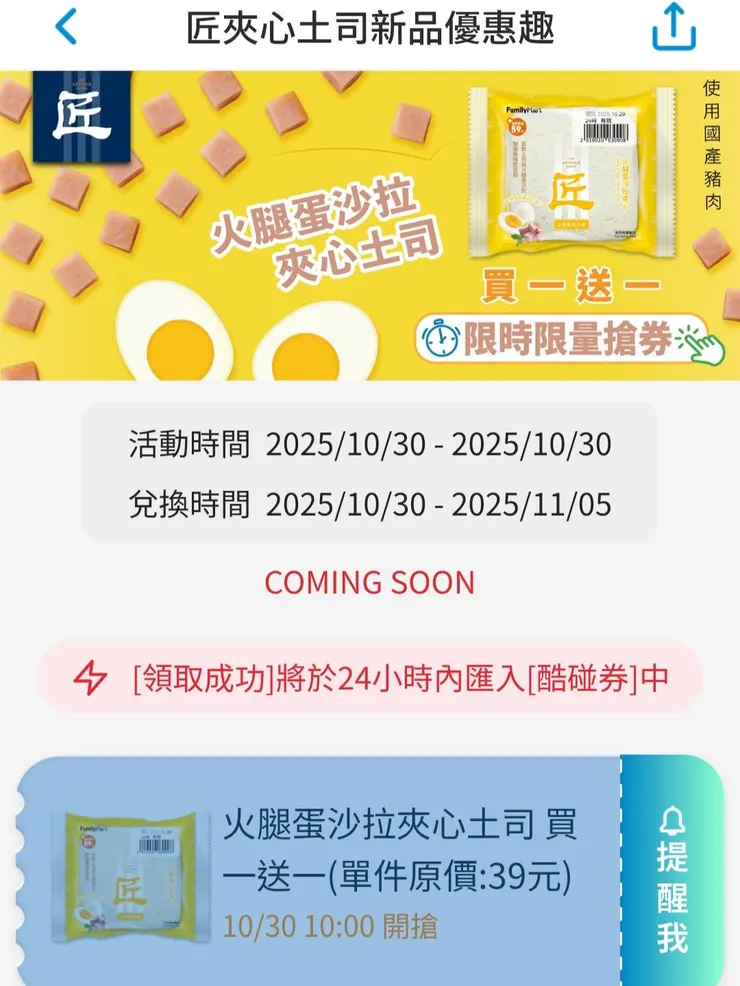Open the 匠夾心土司新品優惠趣 title bar
The width and height of the screenshot is (740, 986).
pyautogui.click(x=370, y=26)
